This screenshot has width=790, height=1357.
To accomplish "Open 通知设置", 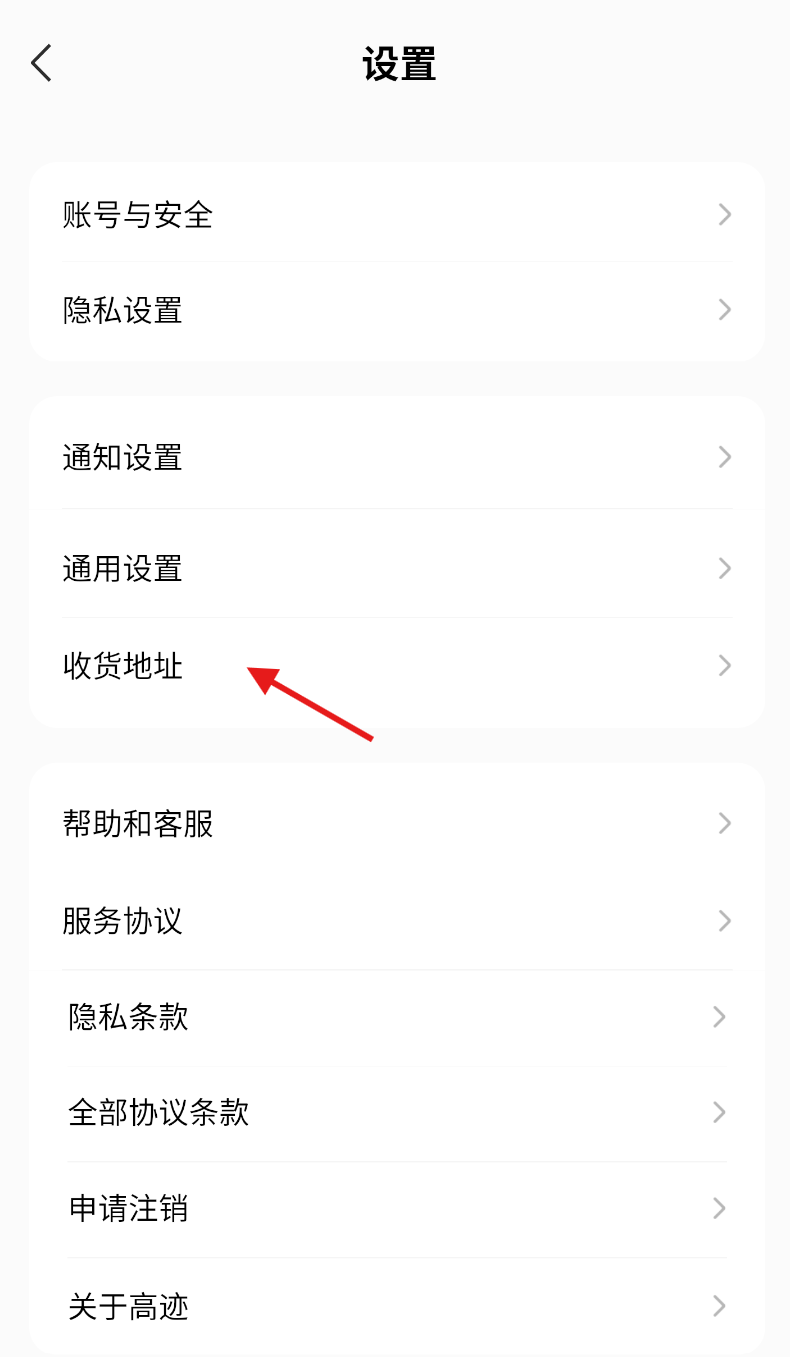I will point(397,457).
